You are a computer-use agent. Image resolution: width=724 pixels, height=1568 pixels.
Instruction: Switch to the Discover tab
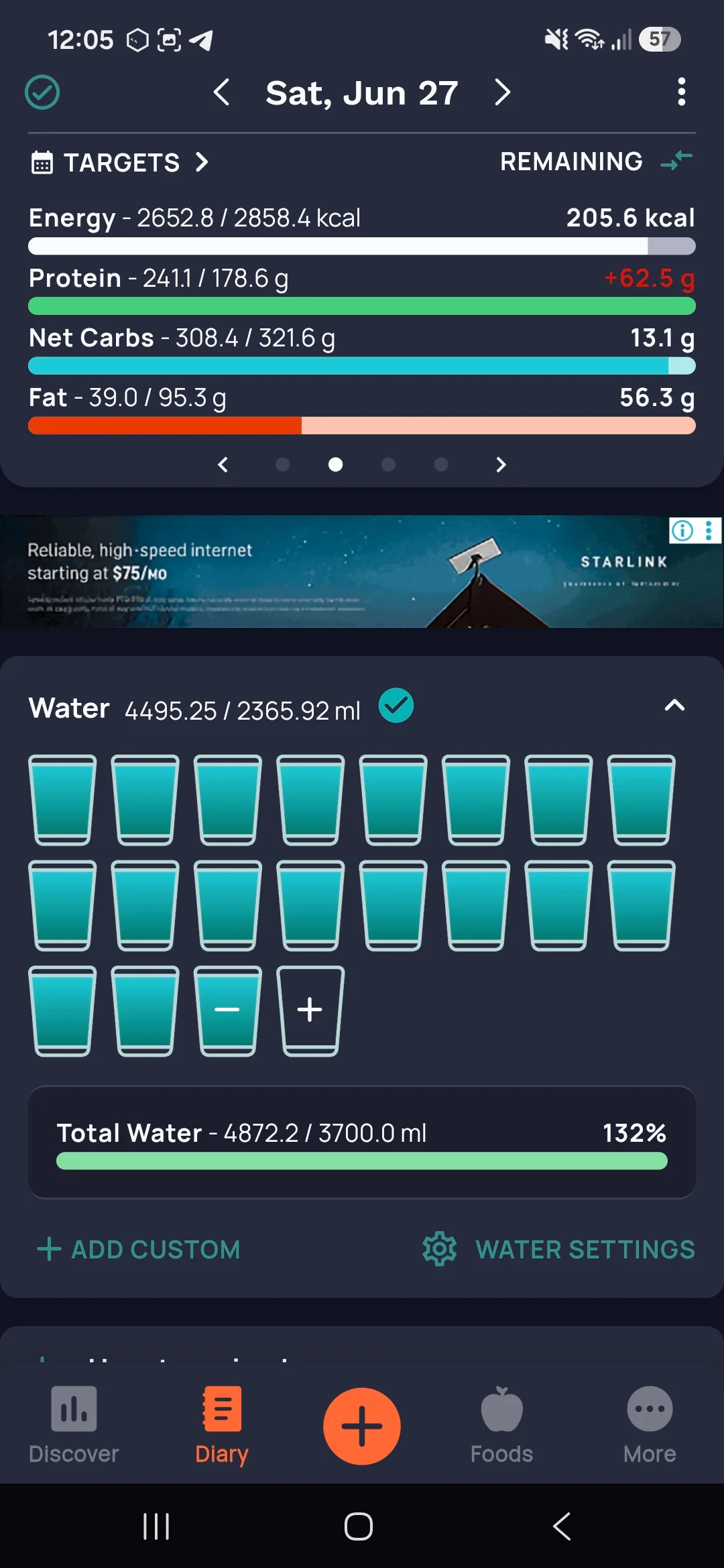pyautogui.click(x=74, y=1425)
